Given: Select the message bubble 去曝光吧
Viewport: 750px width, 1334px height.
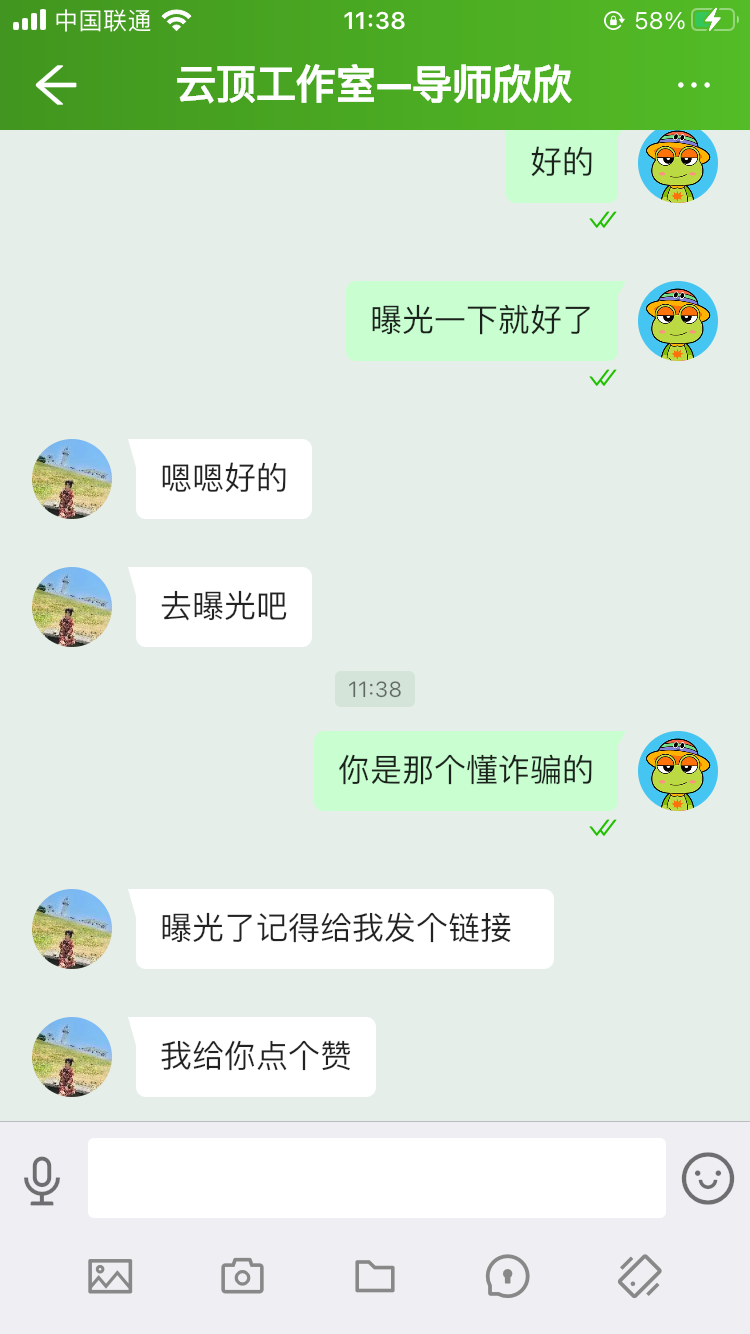Looking at the screenshot, I should coord(222,607).
